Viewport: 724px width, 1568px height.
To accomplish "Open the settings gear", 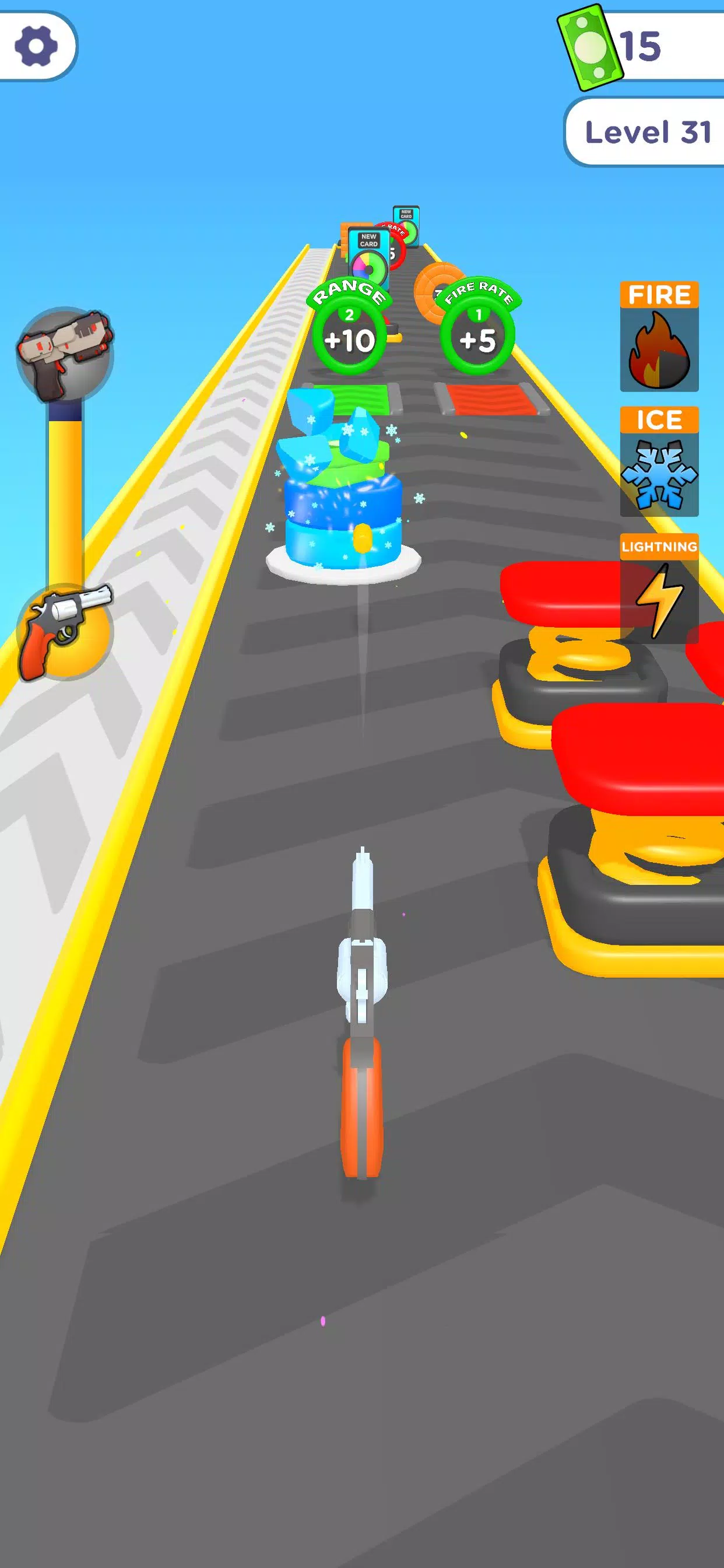I will pos(36,46).
